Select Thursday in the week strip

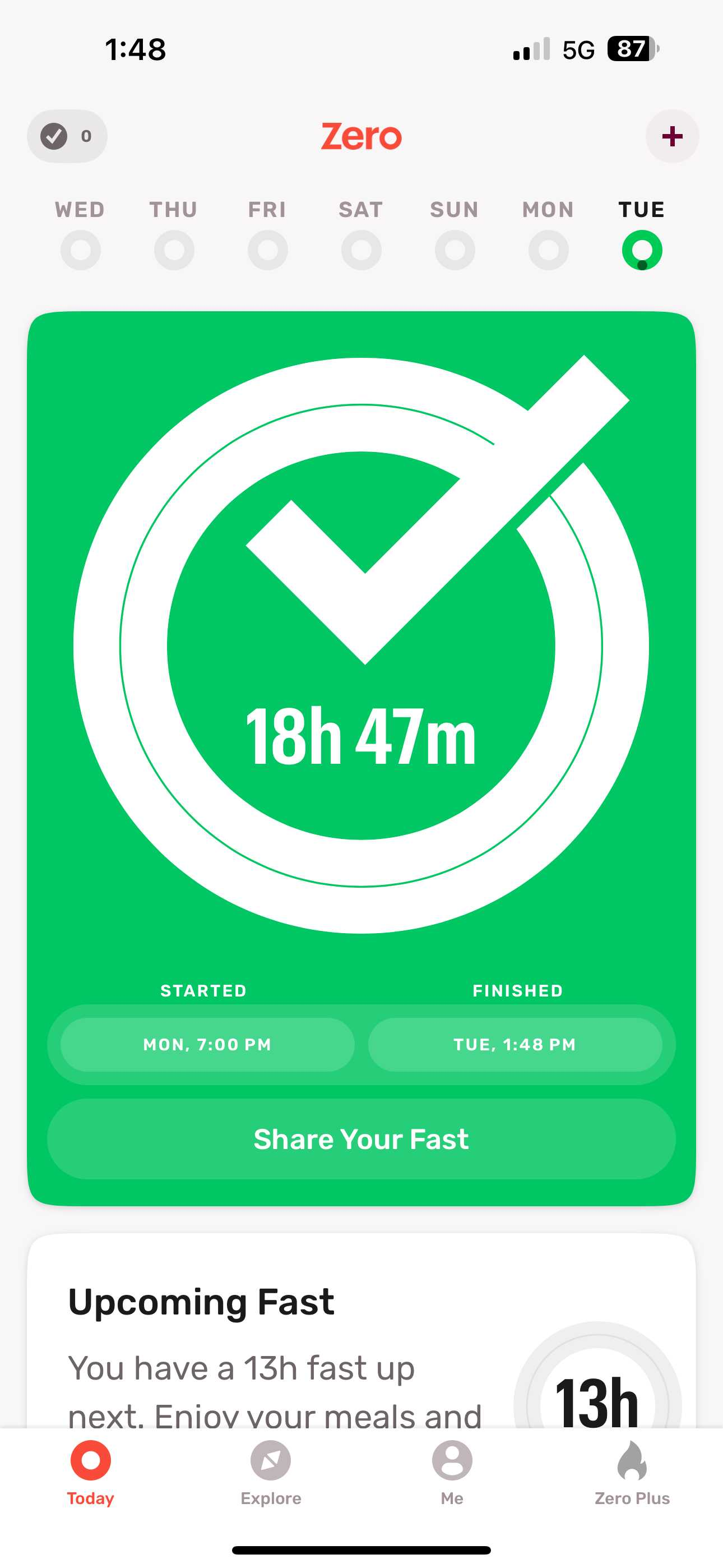coord(174,235)
